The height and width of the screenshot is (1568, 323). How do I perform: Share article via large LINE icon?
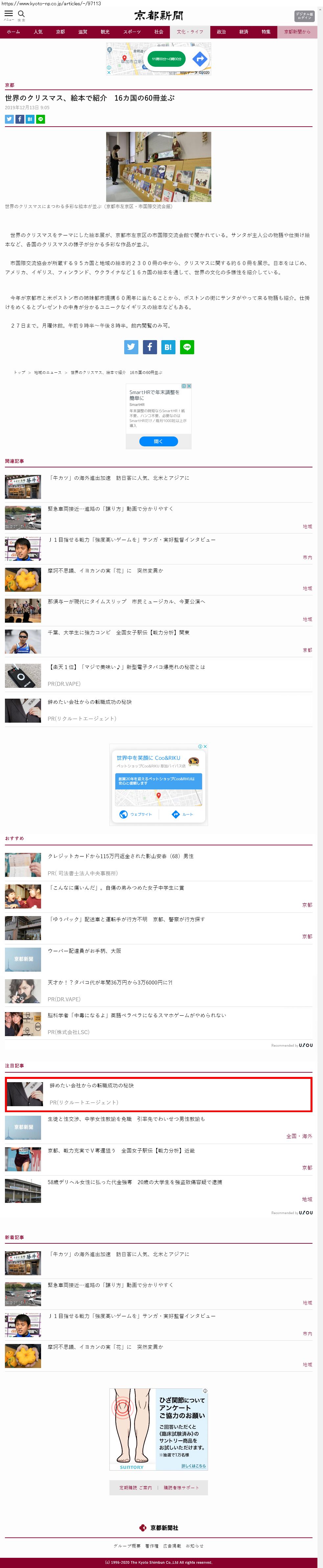[187, 347]
